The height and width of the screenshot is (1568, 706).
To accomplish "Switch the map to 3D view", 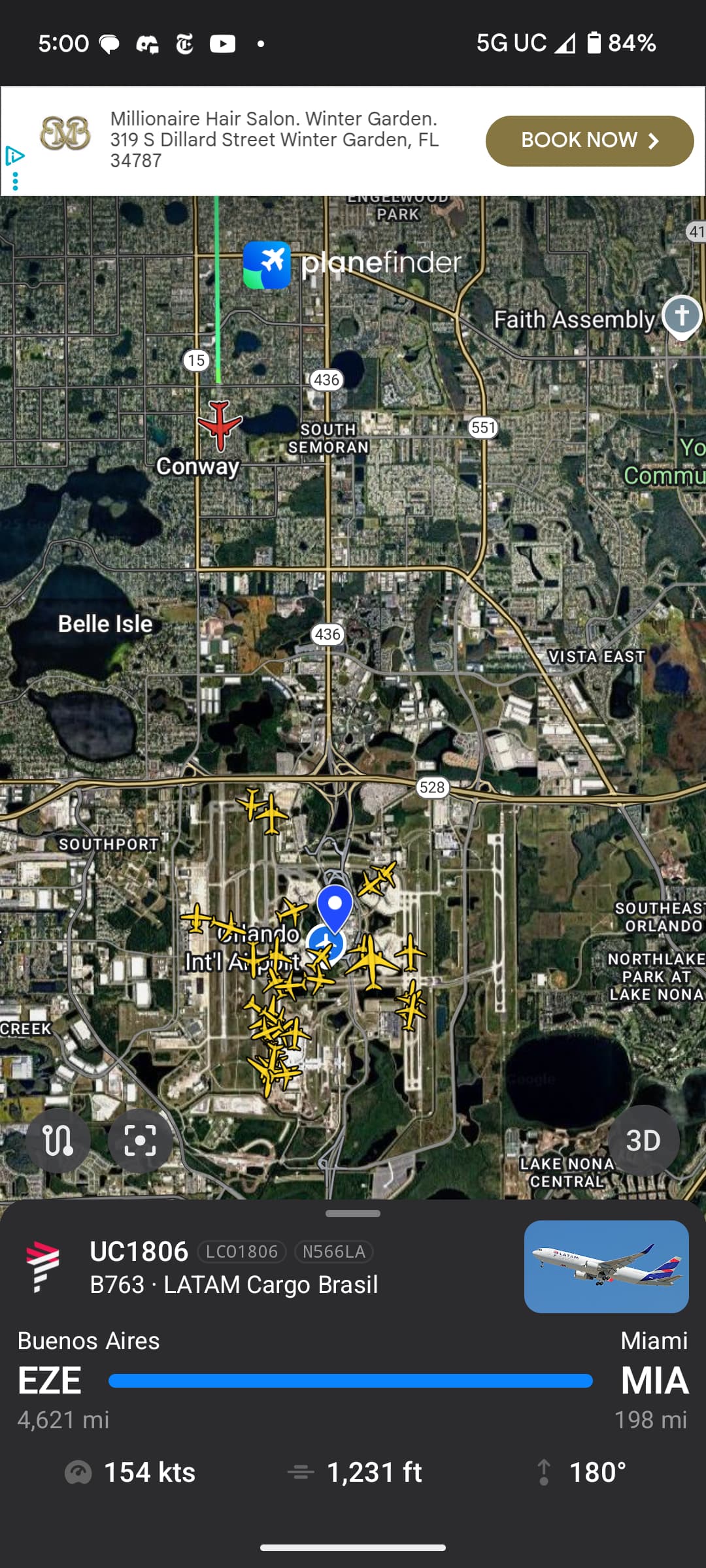I will (x=643, y=1141).
